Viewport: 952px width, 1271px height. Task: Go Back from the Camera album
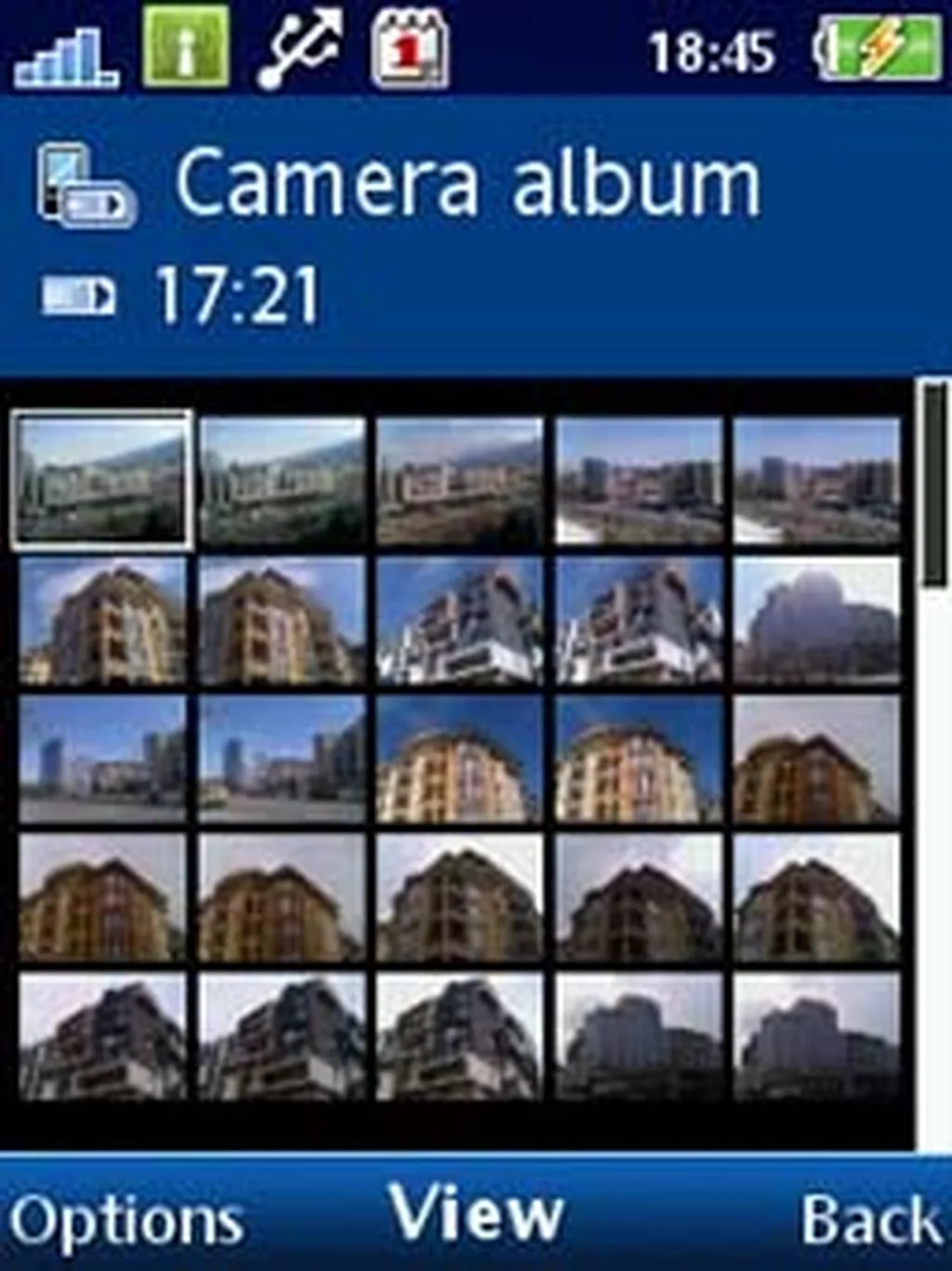869,1219
